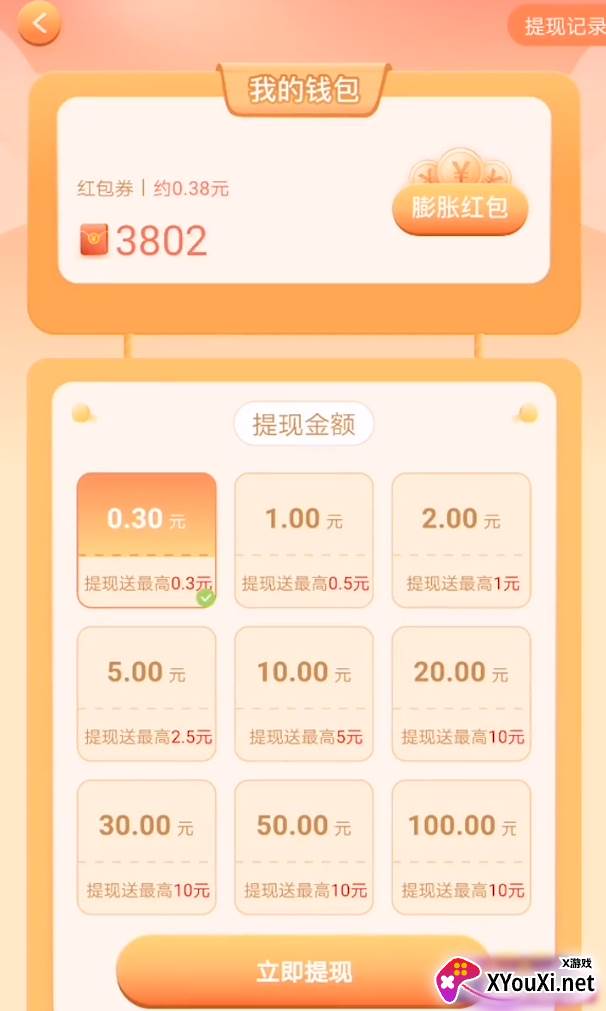Pick the 10.00 元 withdrawal amount

(304, 694)
